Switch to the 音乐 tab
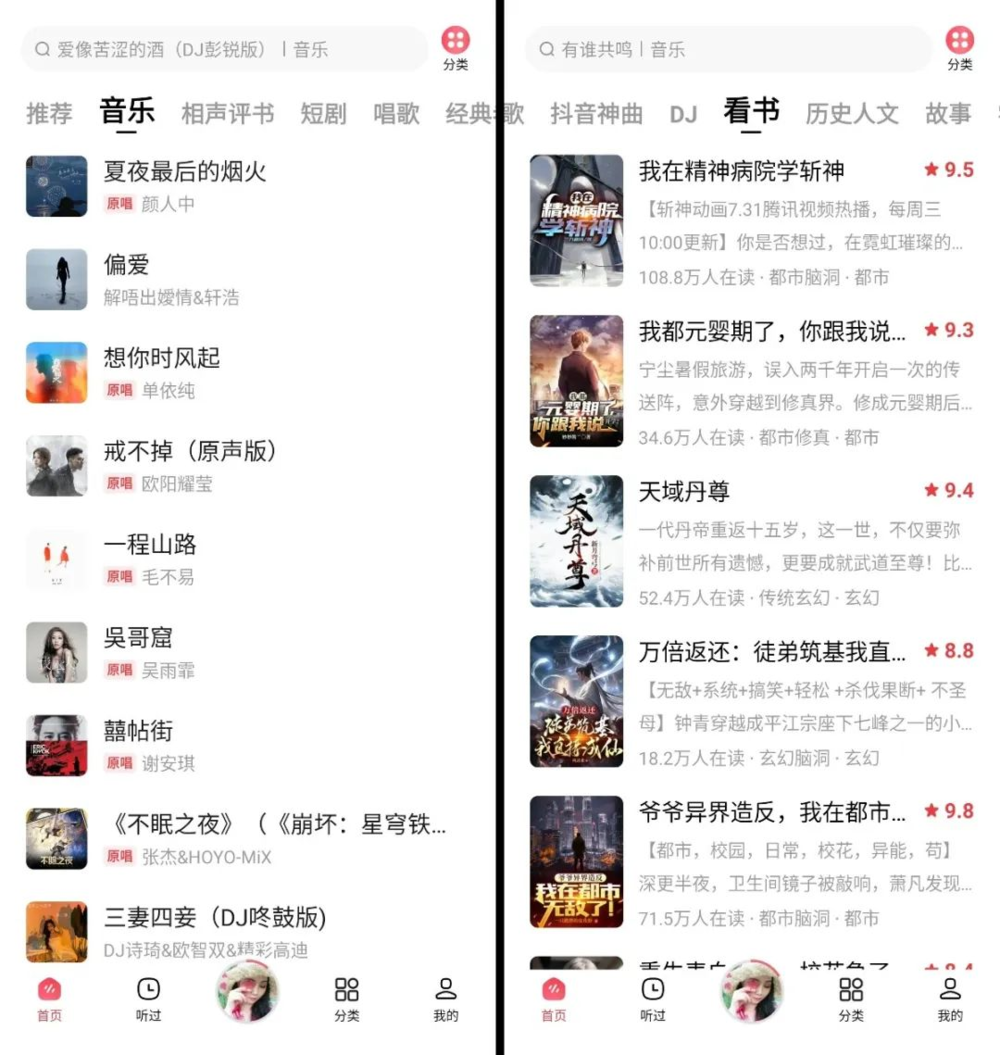This screenshot has height=1055, width=1000. [128, 112]
